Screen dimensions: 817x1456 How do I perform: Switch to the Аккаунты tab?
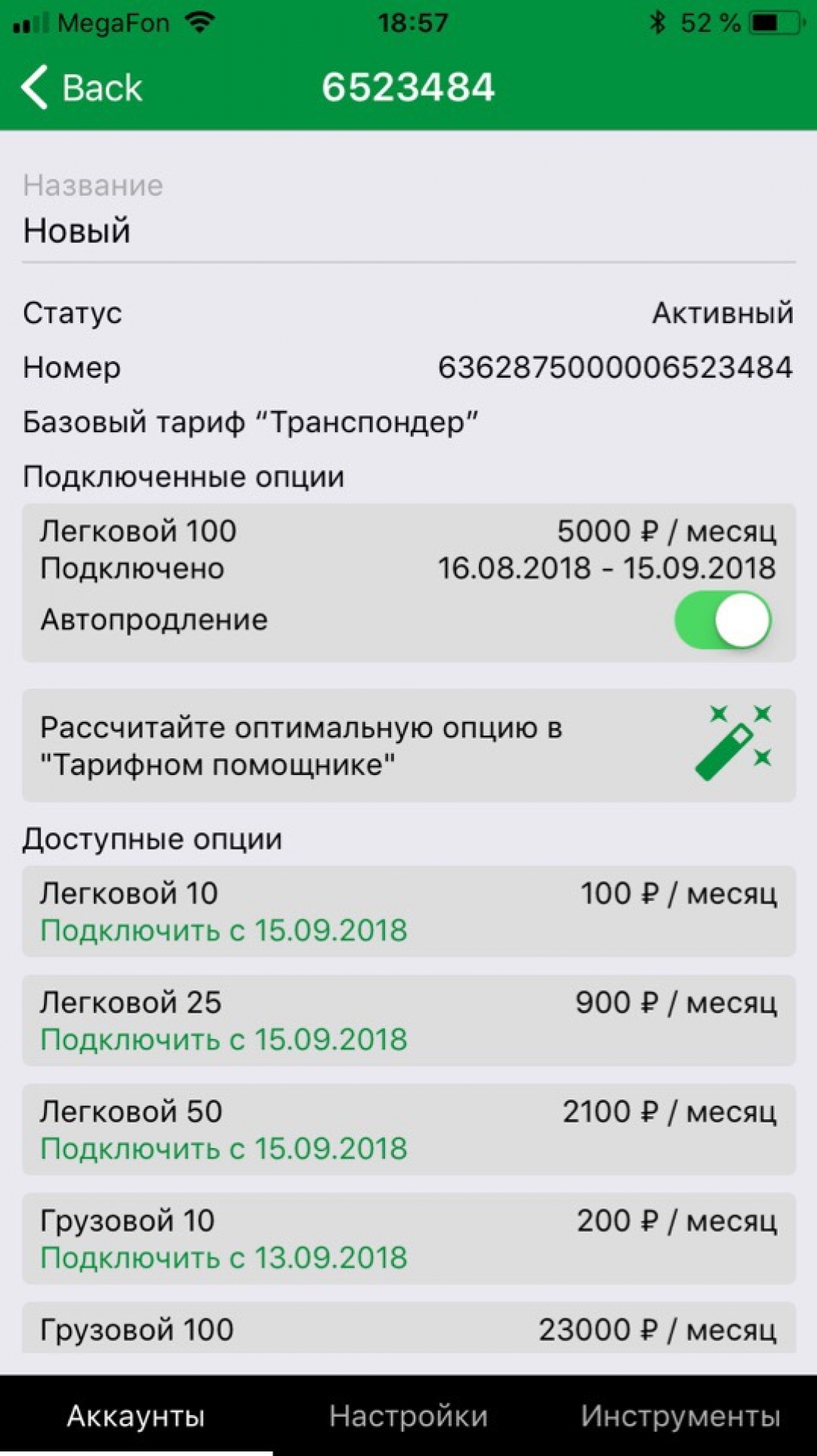pyautogui.click(x=136, y=1416)
